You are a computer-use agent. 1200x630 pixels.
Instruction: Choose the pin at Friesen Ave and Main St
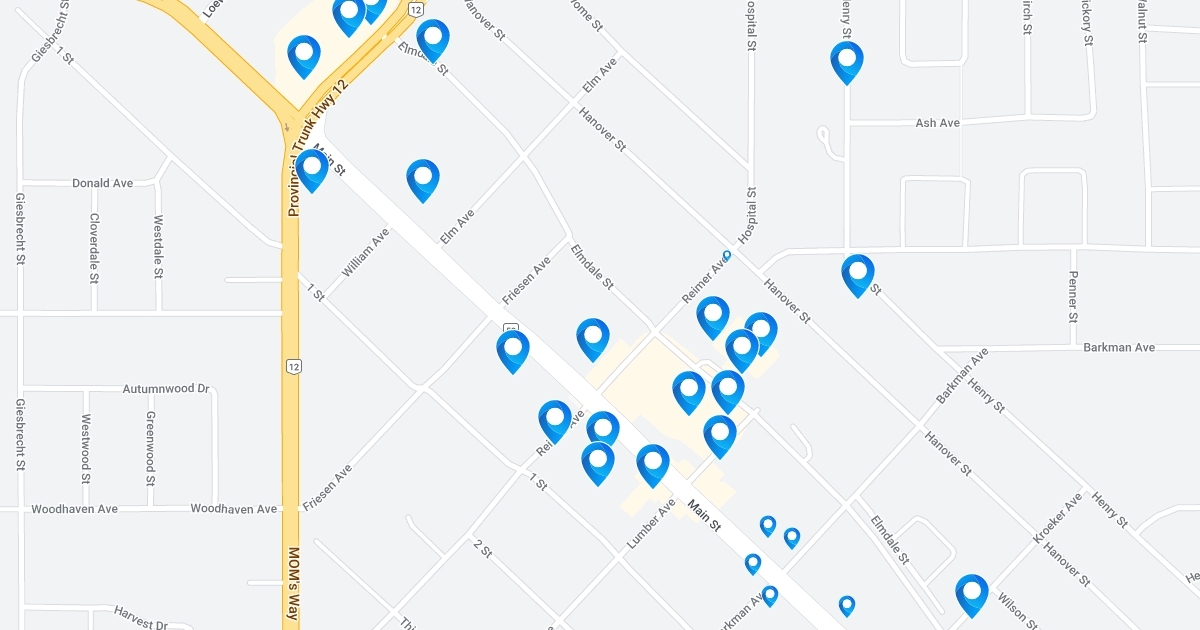click(x=513, y=352)
